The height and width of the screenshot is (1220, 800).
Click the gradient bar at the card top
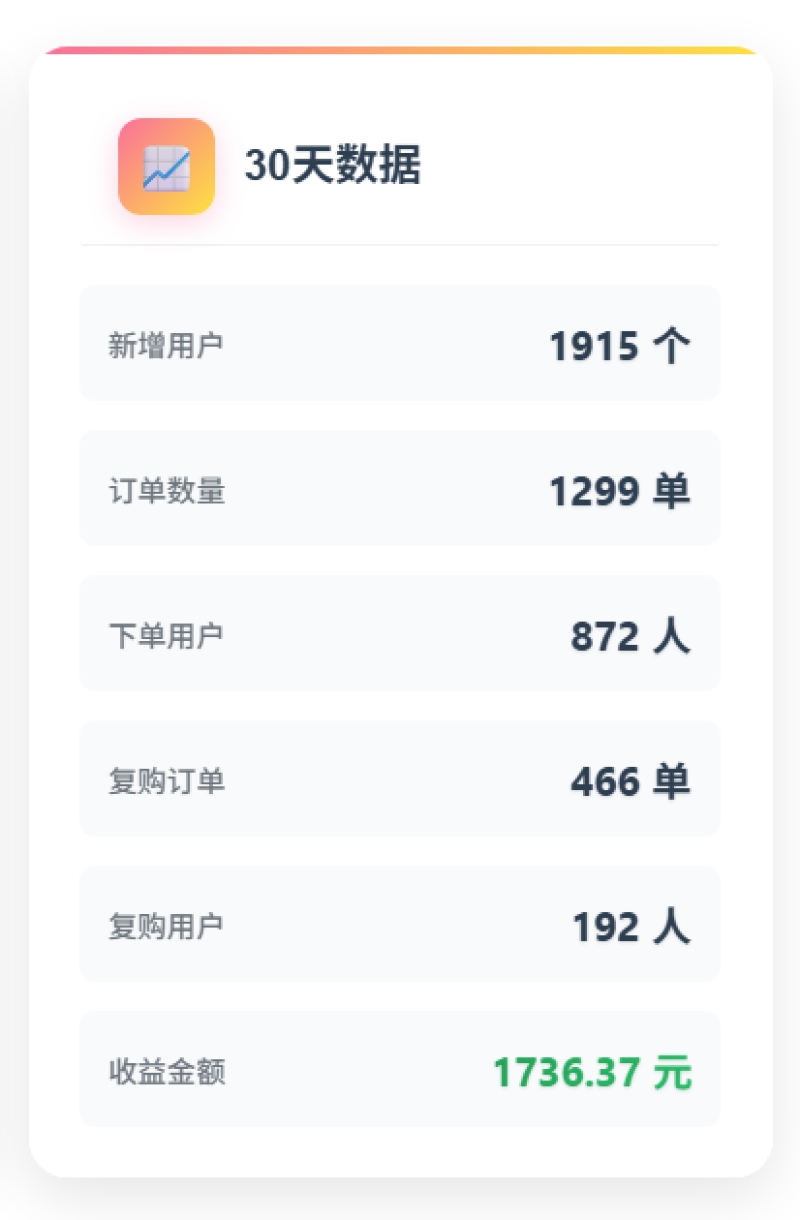pyautogui.click(x=400, y=46)
